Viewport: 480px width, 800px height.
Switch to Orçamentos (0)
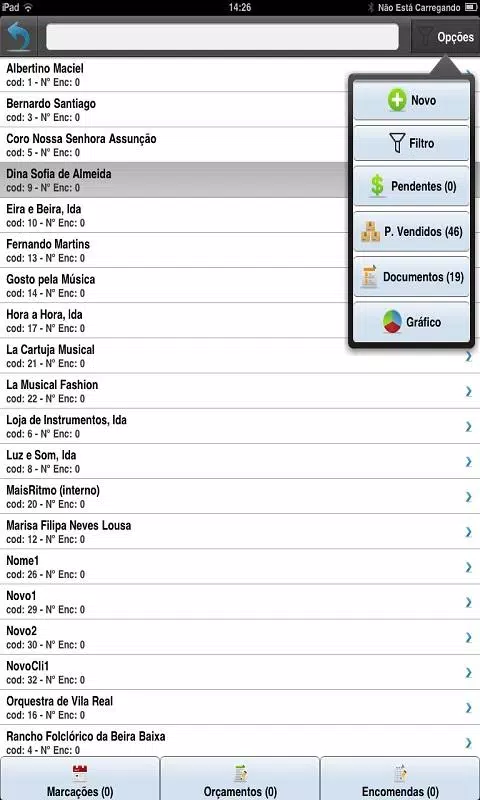pyautogui.click(x=240, y=779)
